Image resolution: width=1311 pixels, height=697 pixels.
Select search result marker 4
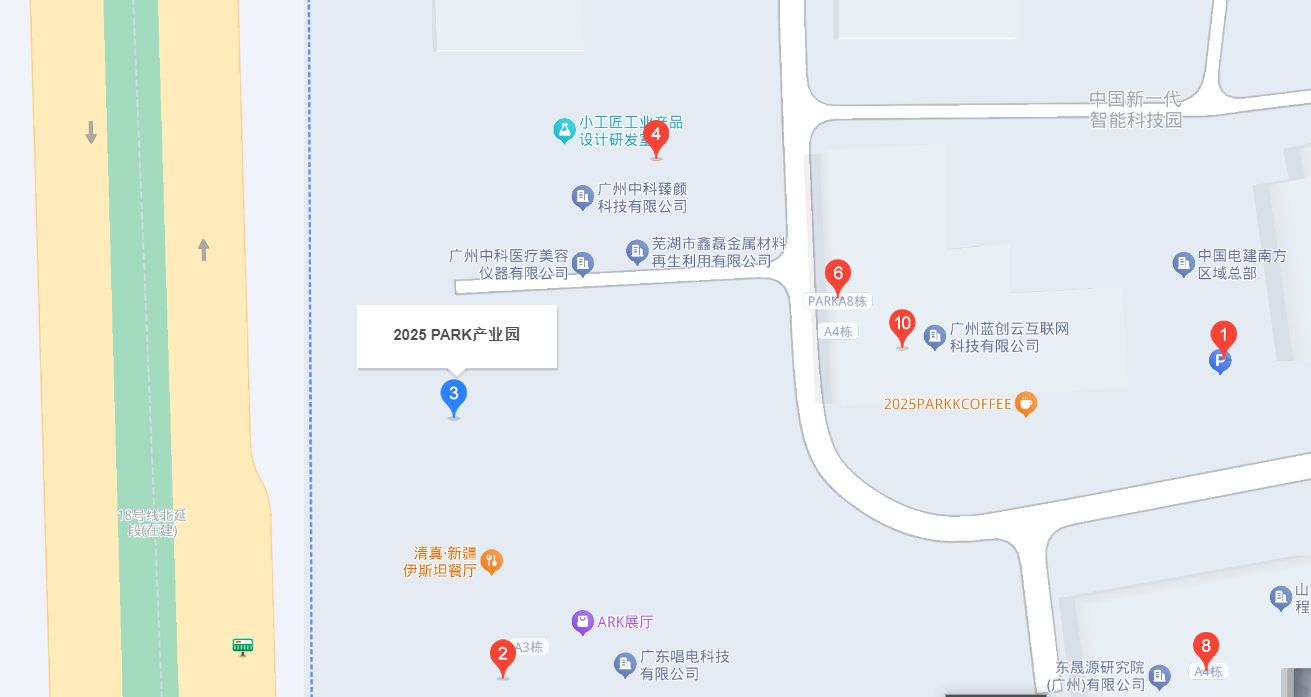point(655,135)
